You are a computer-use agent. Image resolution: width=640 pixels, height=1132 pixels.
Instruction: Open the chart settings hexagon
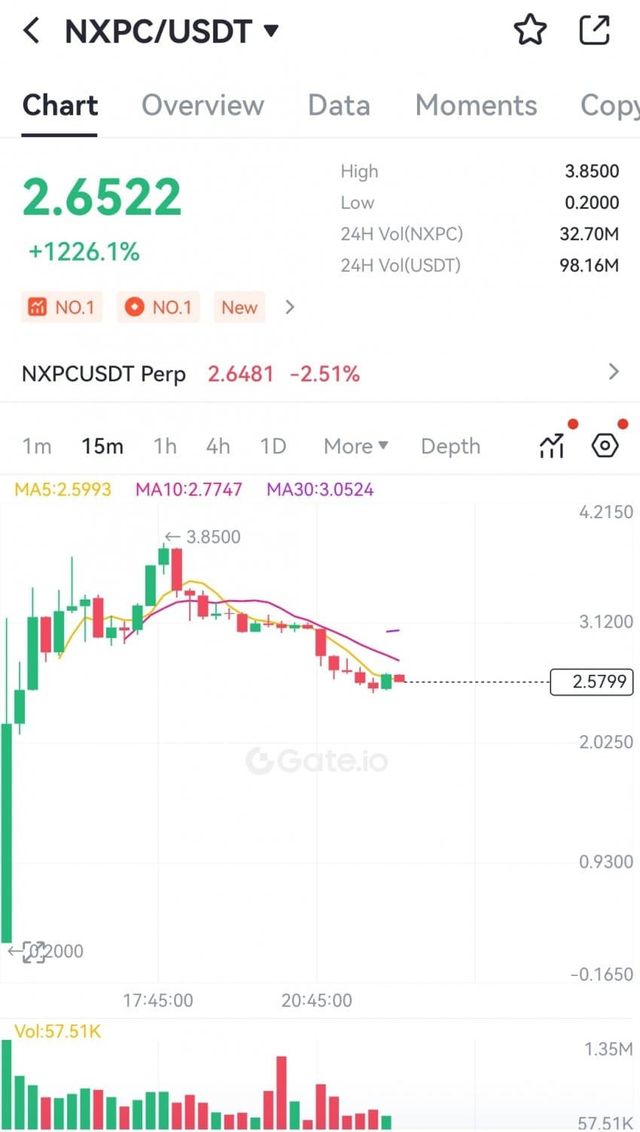[606, 446]
